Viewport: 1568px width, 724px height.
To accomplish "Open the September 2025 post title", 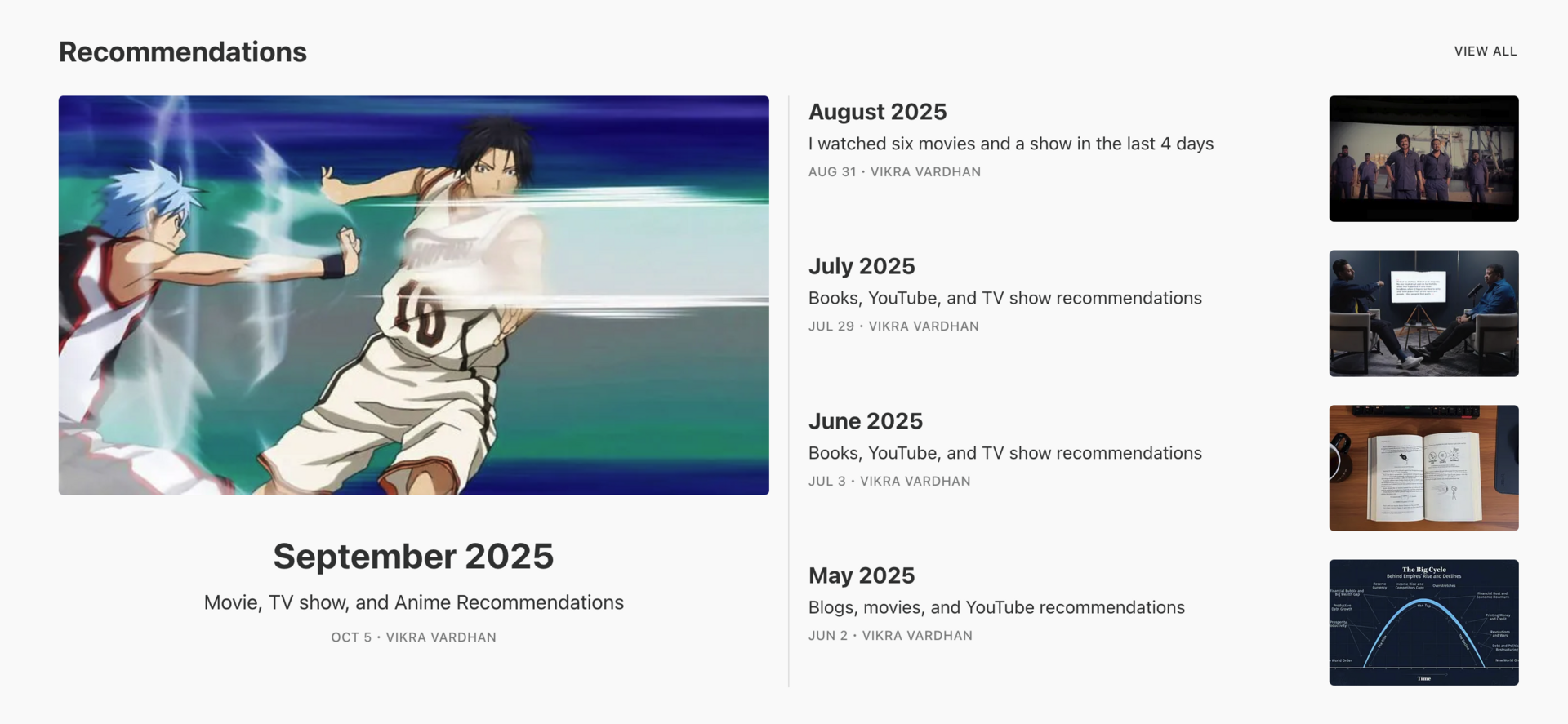I will (x=413, y=557).
